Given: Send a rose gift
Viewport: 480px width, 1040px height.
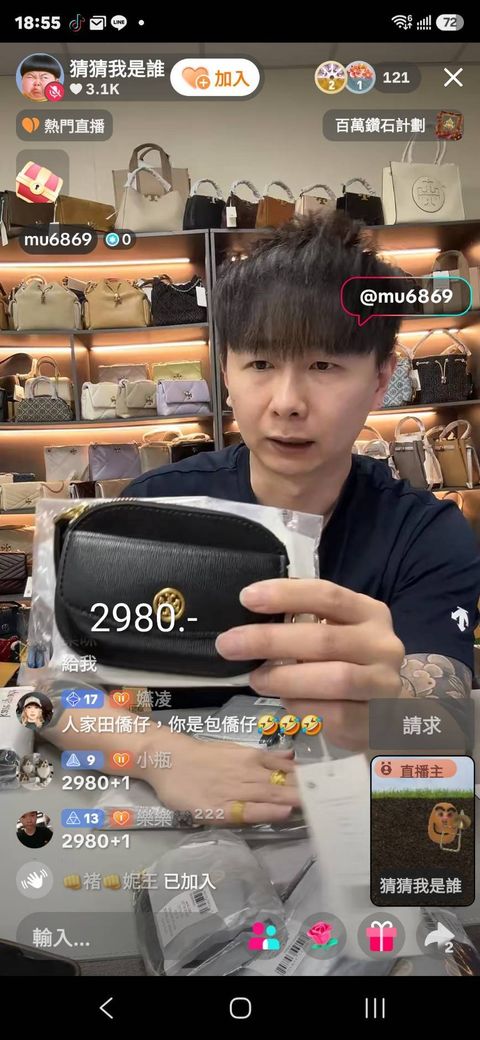Looking at the screenshot, I should point(322,937).
